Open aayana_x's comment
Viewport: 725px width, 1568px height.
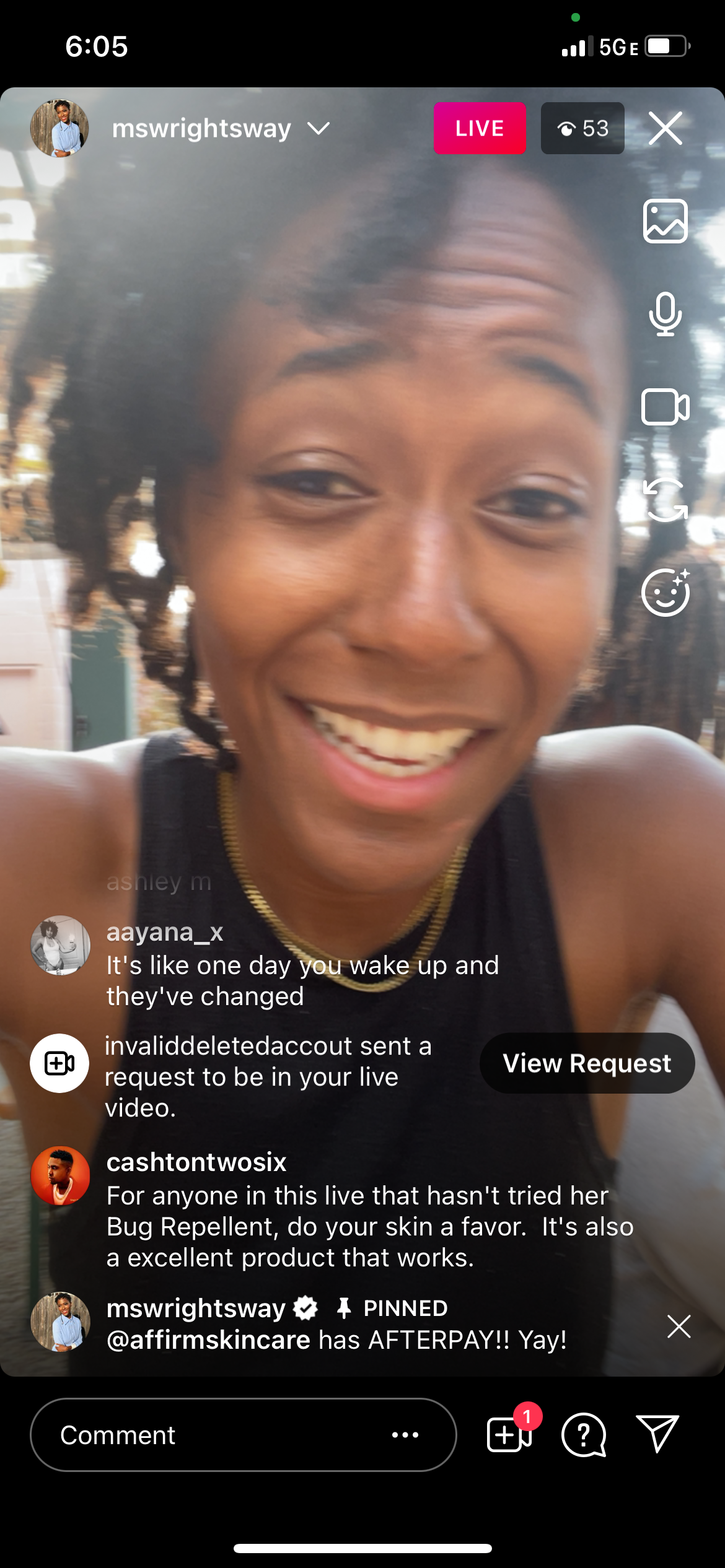point(302,965)
